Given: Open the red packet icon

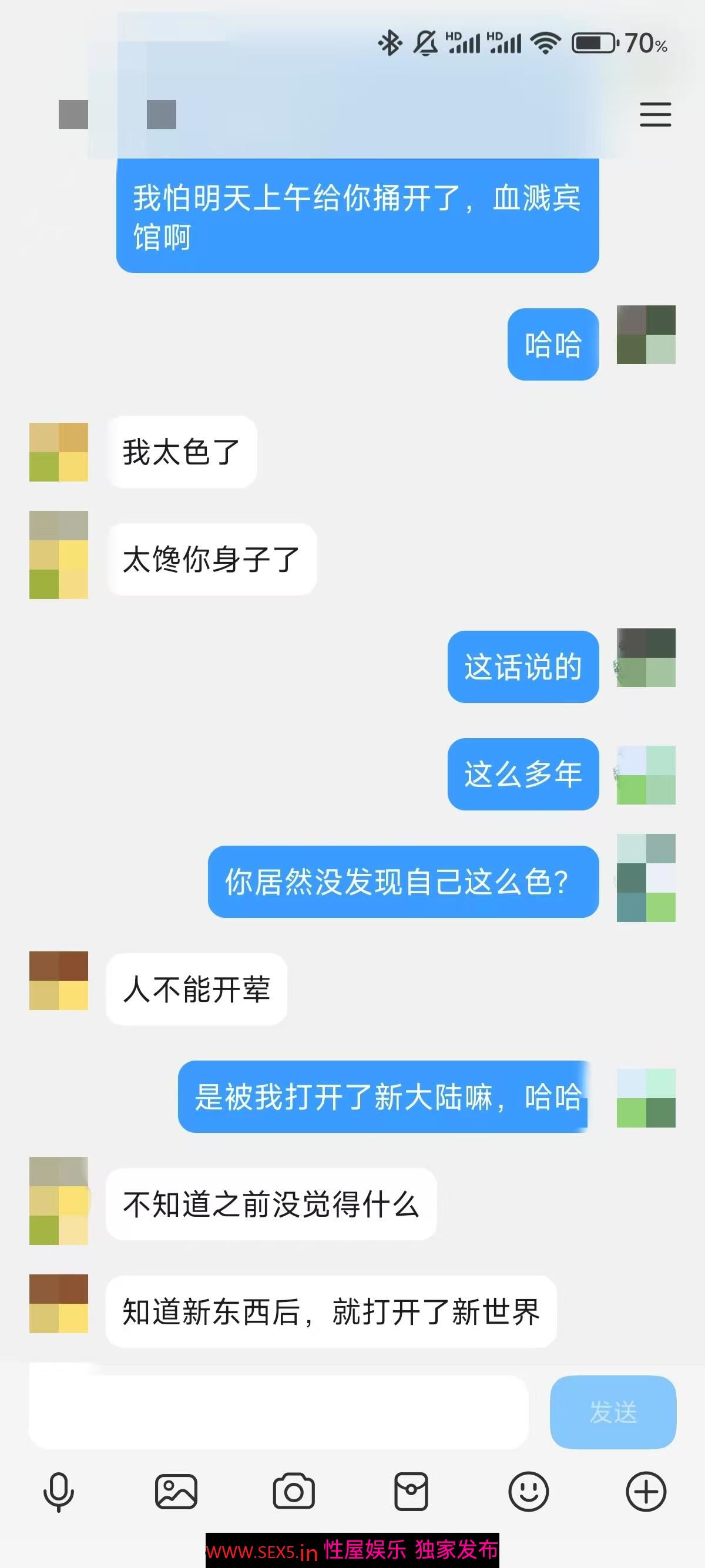Looking at the screenshot, I should (x=411, y=1492).
